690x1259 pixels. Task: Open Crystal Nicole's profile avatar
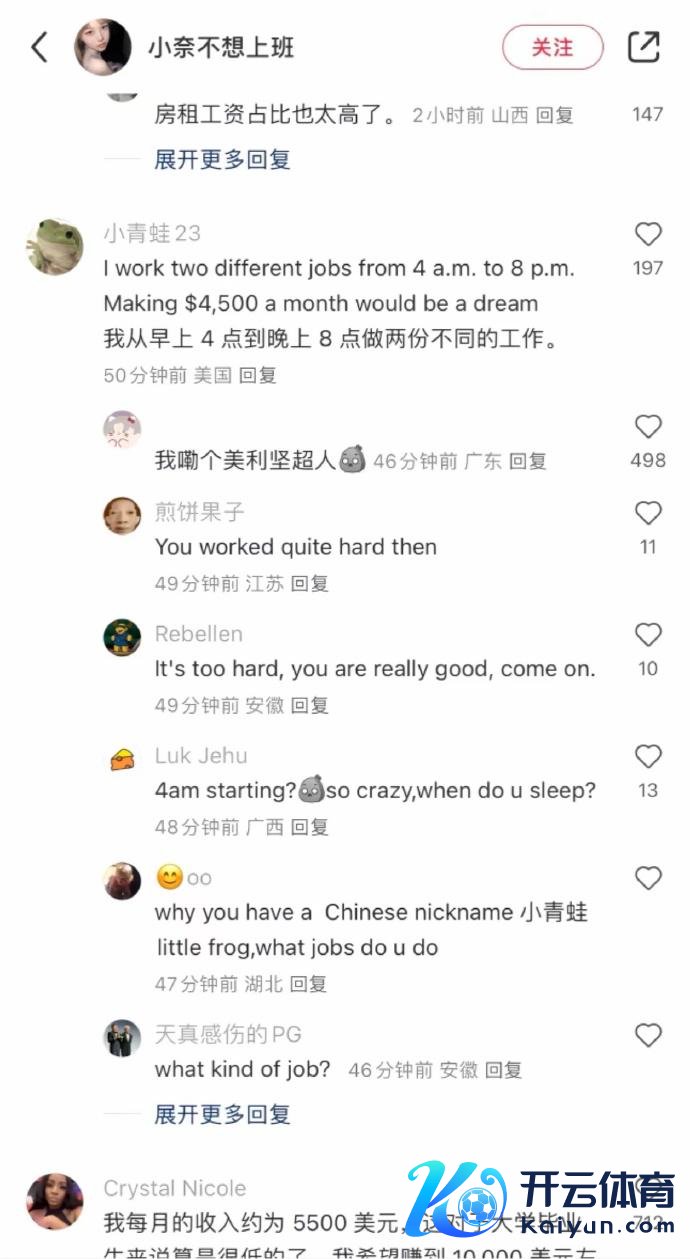54,1201
